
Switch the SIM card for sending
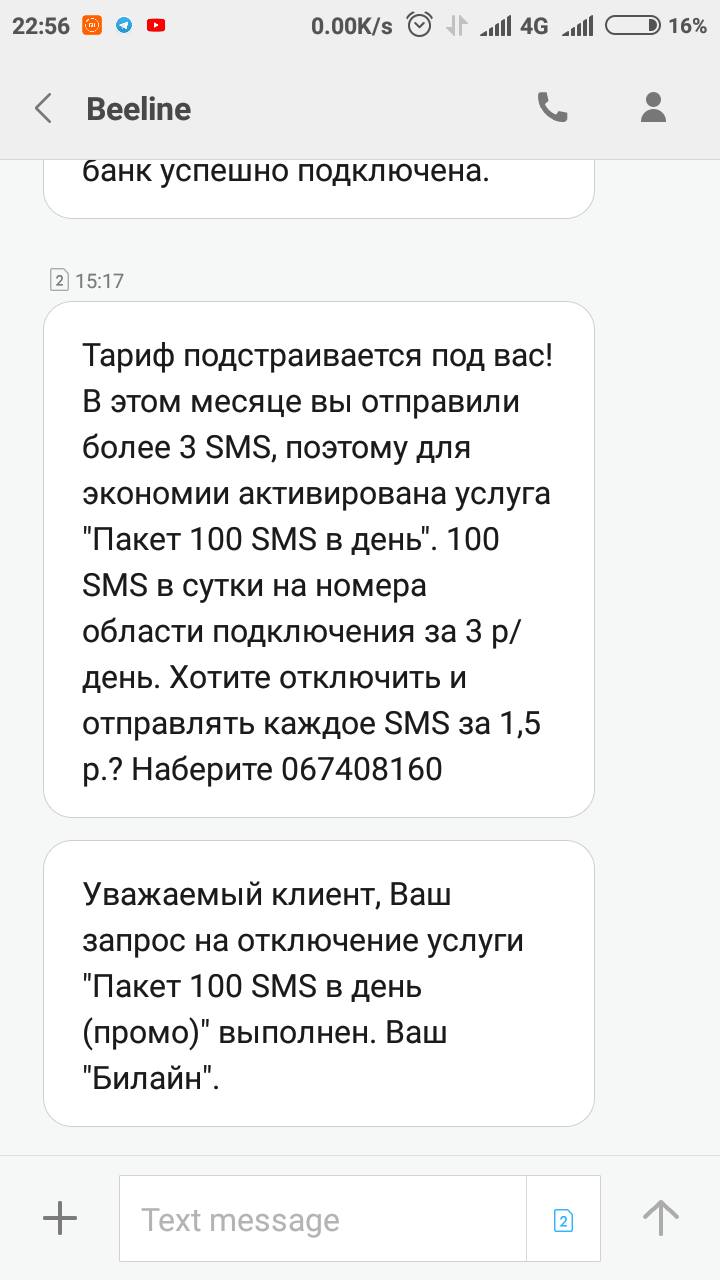(563, 1219)
